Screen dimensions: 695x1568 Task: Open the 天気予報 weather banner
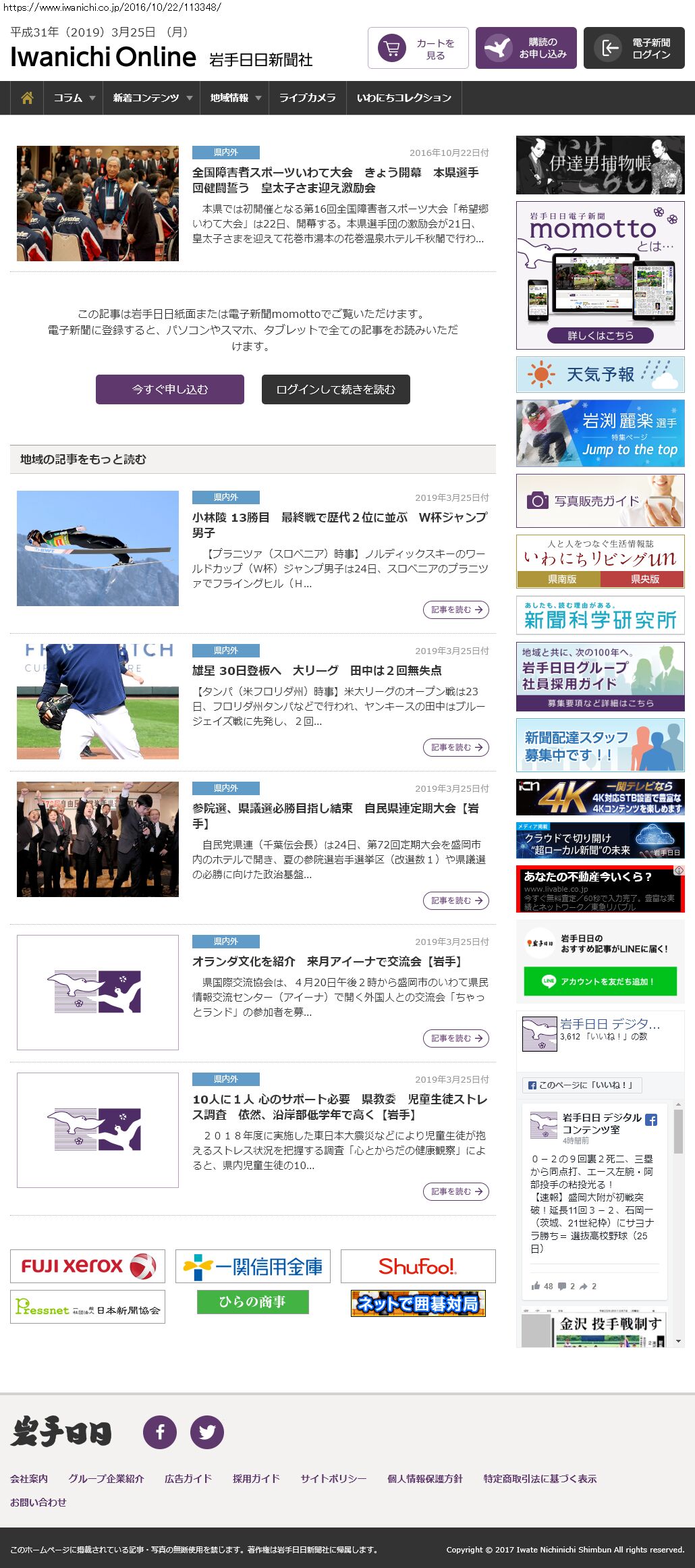[600, 375]
